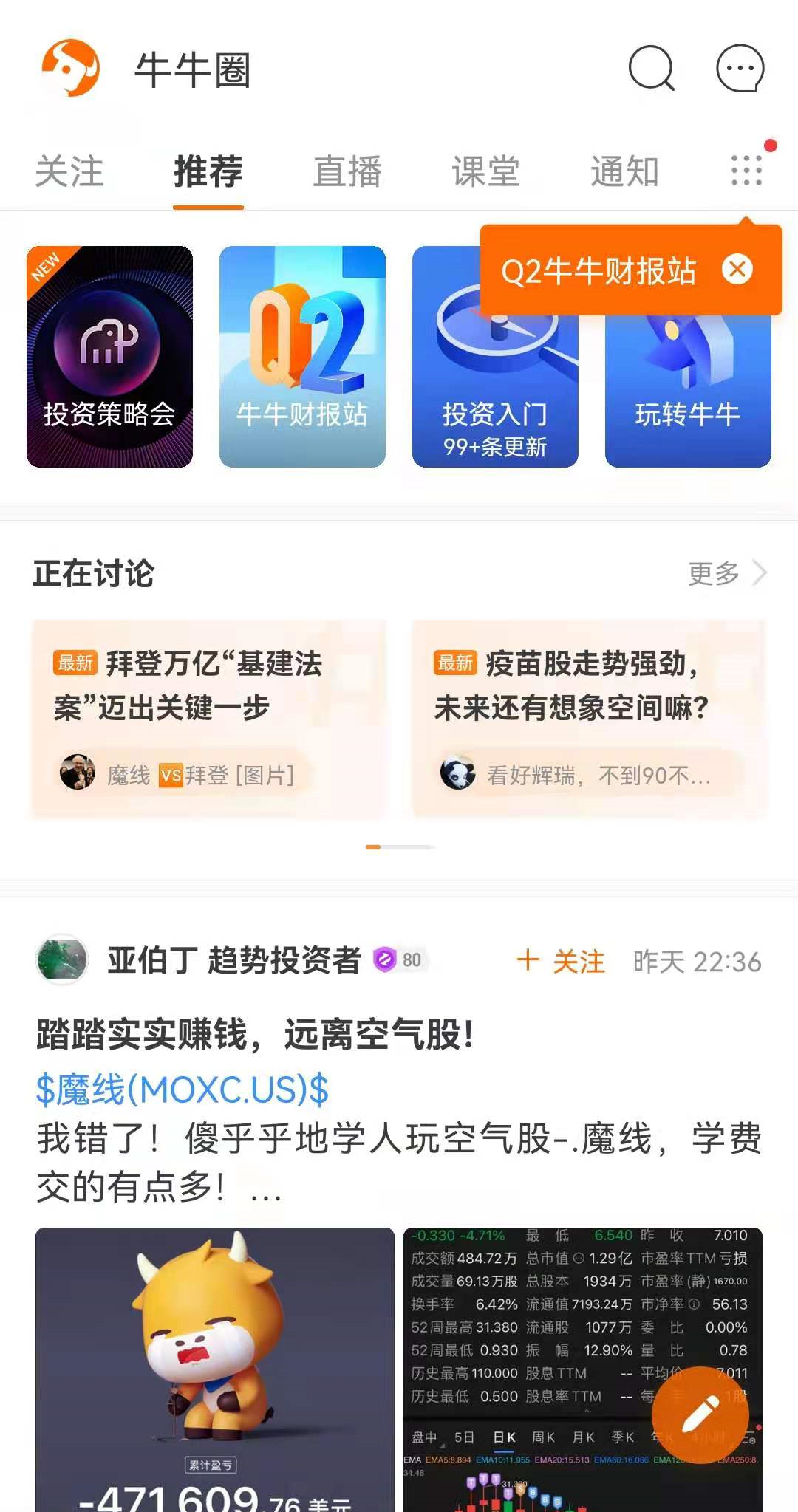Open the search magnifier icon

coord(651,69)
